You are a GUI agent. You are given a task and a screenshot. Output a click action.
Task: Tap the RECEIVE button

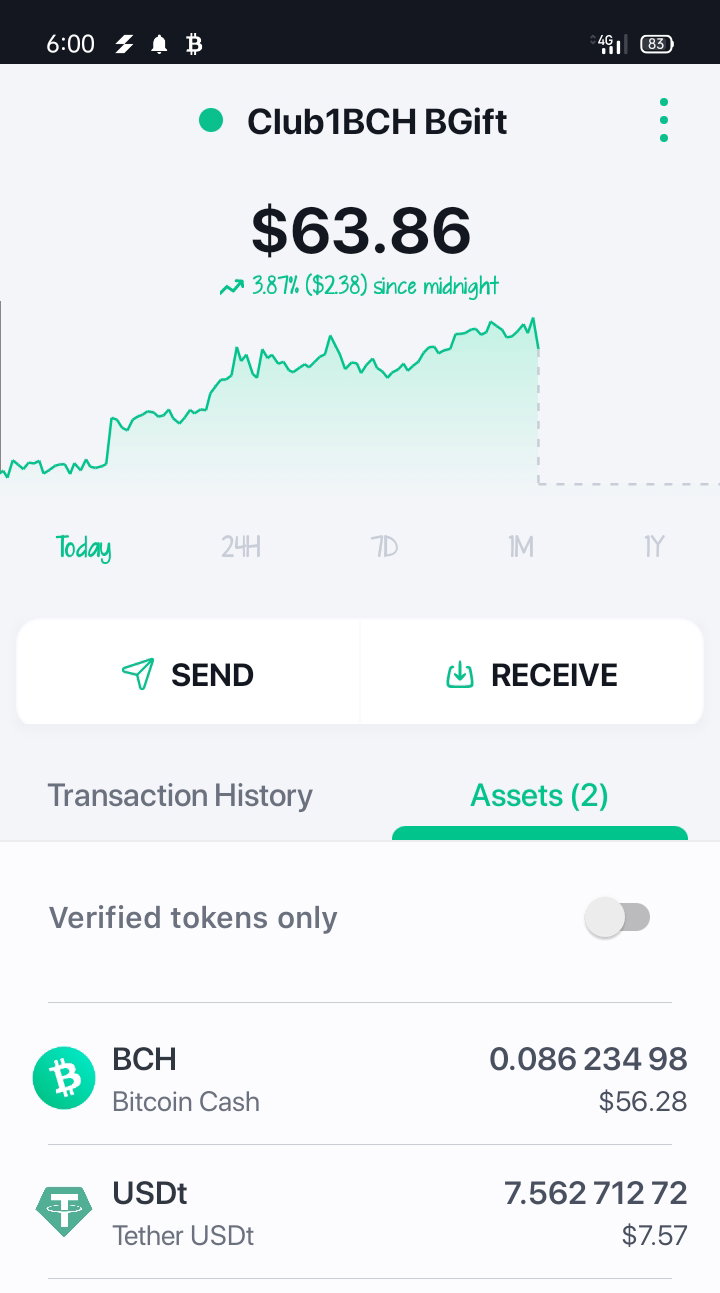(532, 674)
